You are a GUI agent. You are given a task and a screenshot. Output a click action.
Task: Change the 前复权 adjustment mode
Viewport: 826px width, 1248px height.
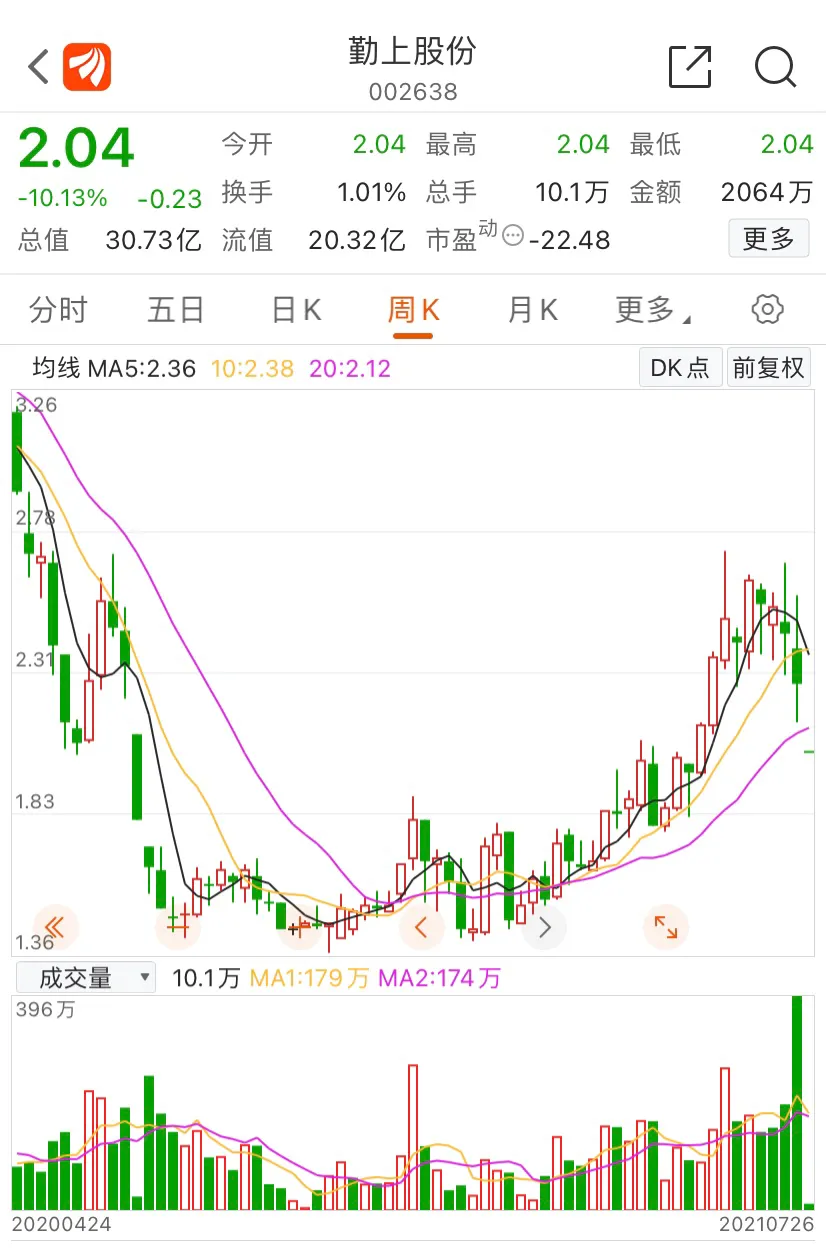point(768,368)
